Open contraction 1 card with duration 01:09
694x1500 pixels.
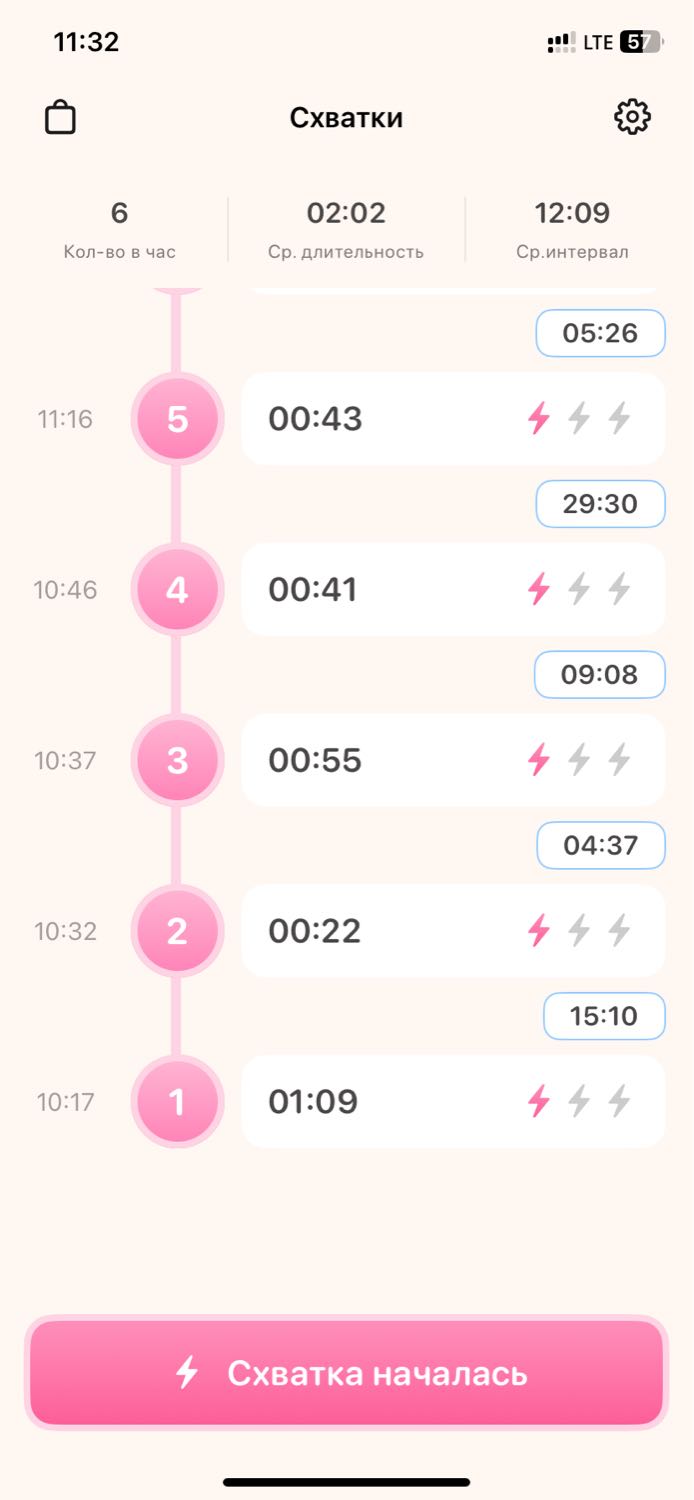click(x=453, y=1102)
